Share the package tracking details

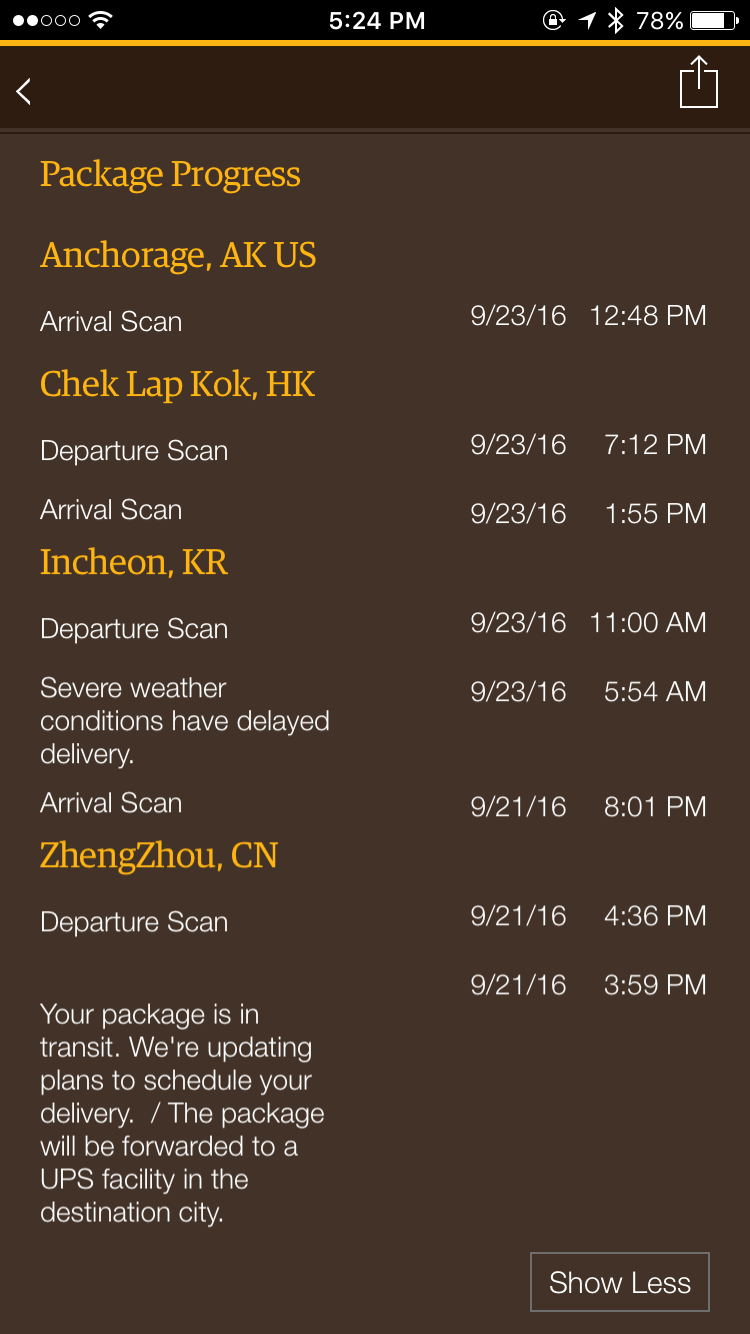[x=698, y=82]
